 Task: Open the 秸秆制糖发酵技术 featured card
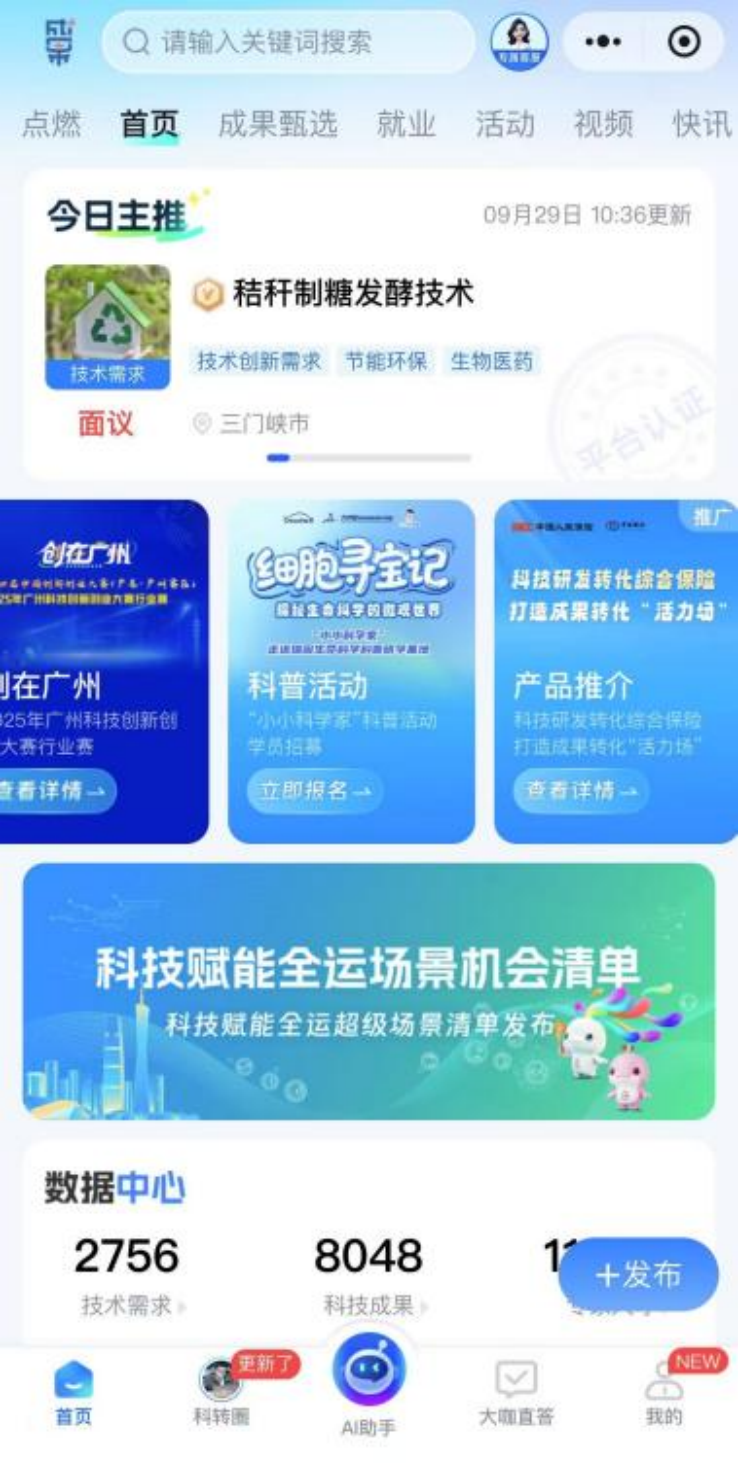click(352, 294)
